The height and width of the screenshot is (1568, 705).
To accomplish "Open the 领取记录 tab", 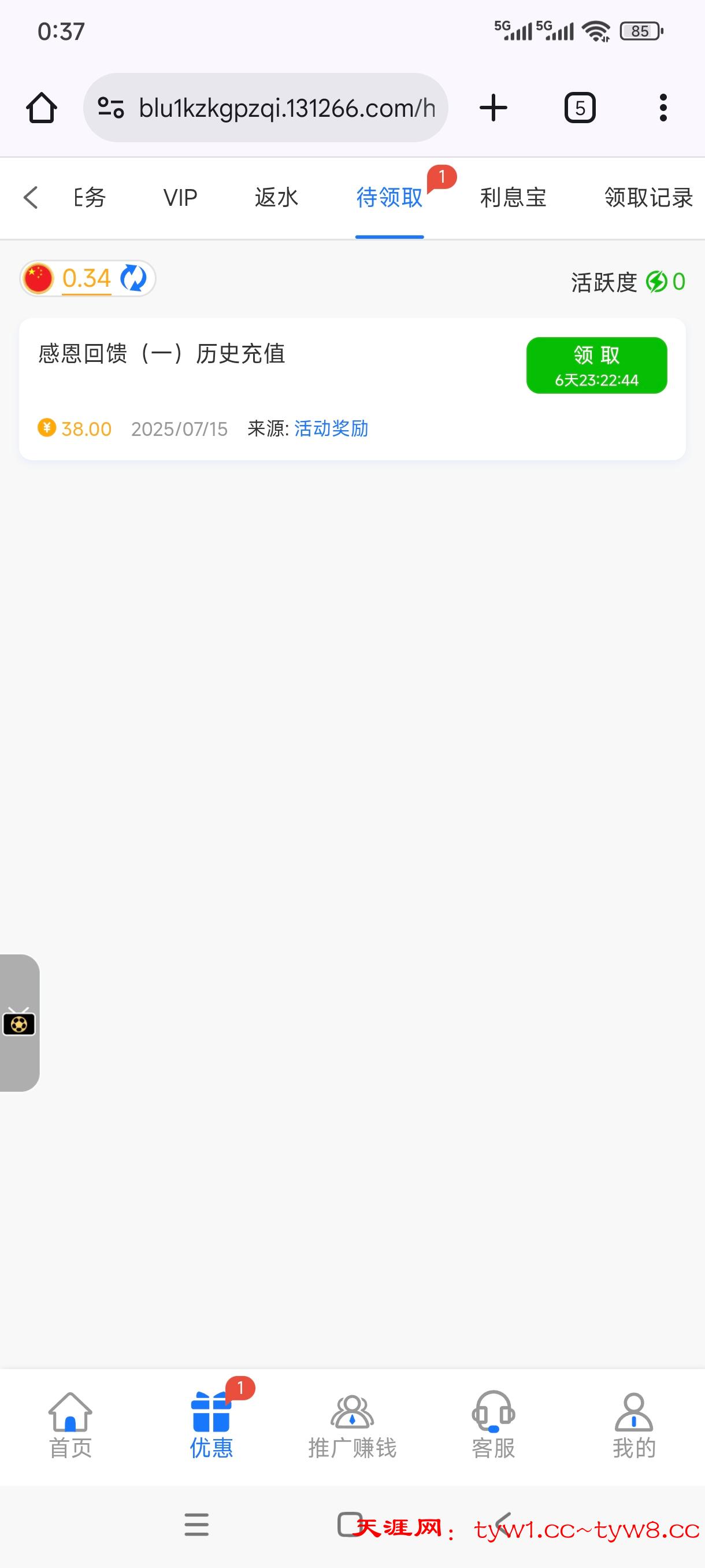I will tap(648, 198).
